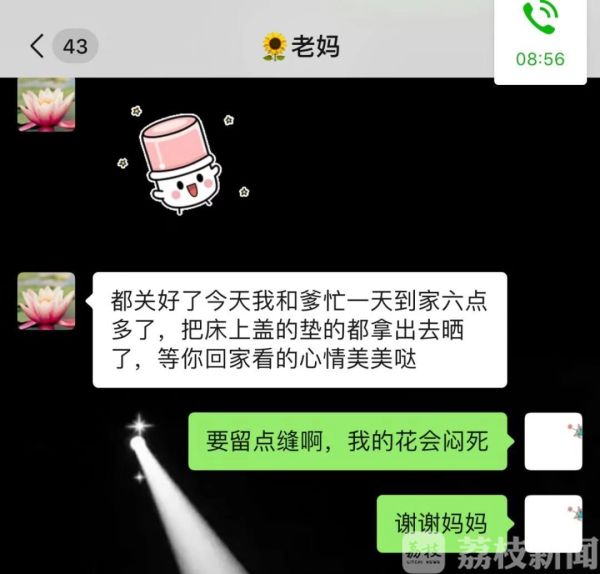The width and height of the screenshot is (600, 574).
Task: Open my avatar beside the 谢谢妈妈 message
Action: [x=553, y=524]
